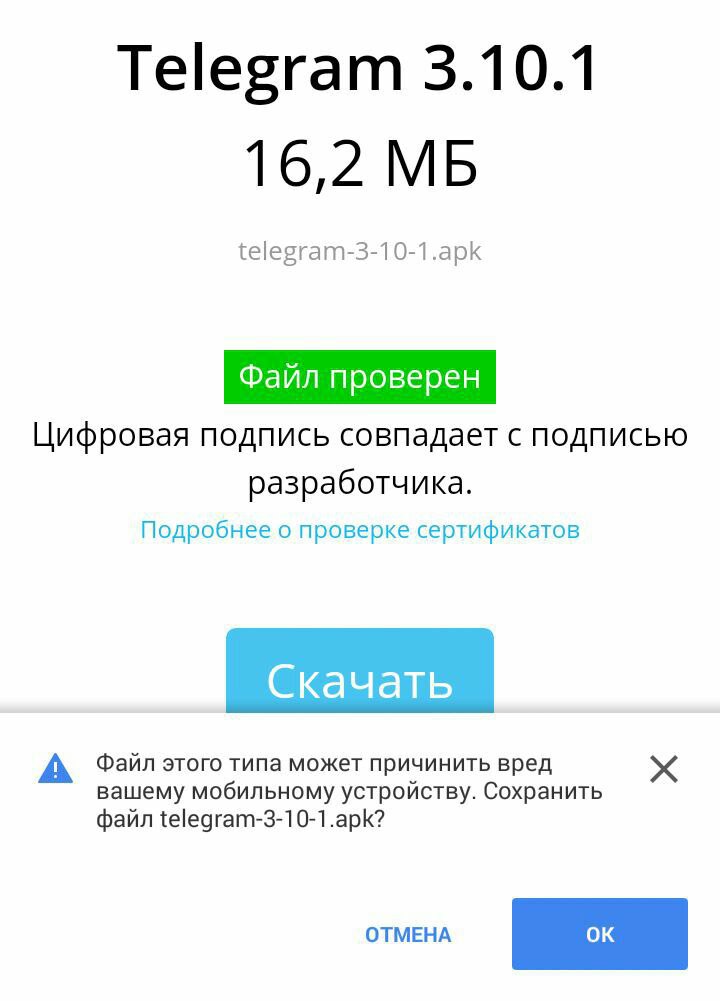Tap the Скачать download button
720x1001 pixels.
click(359, 672)
